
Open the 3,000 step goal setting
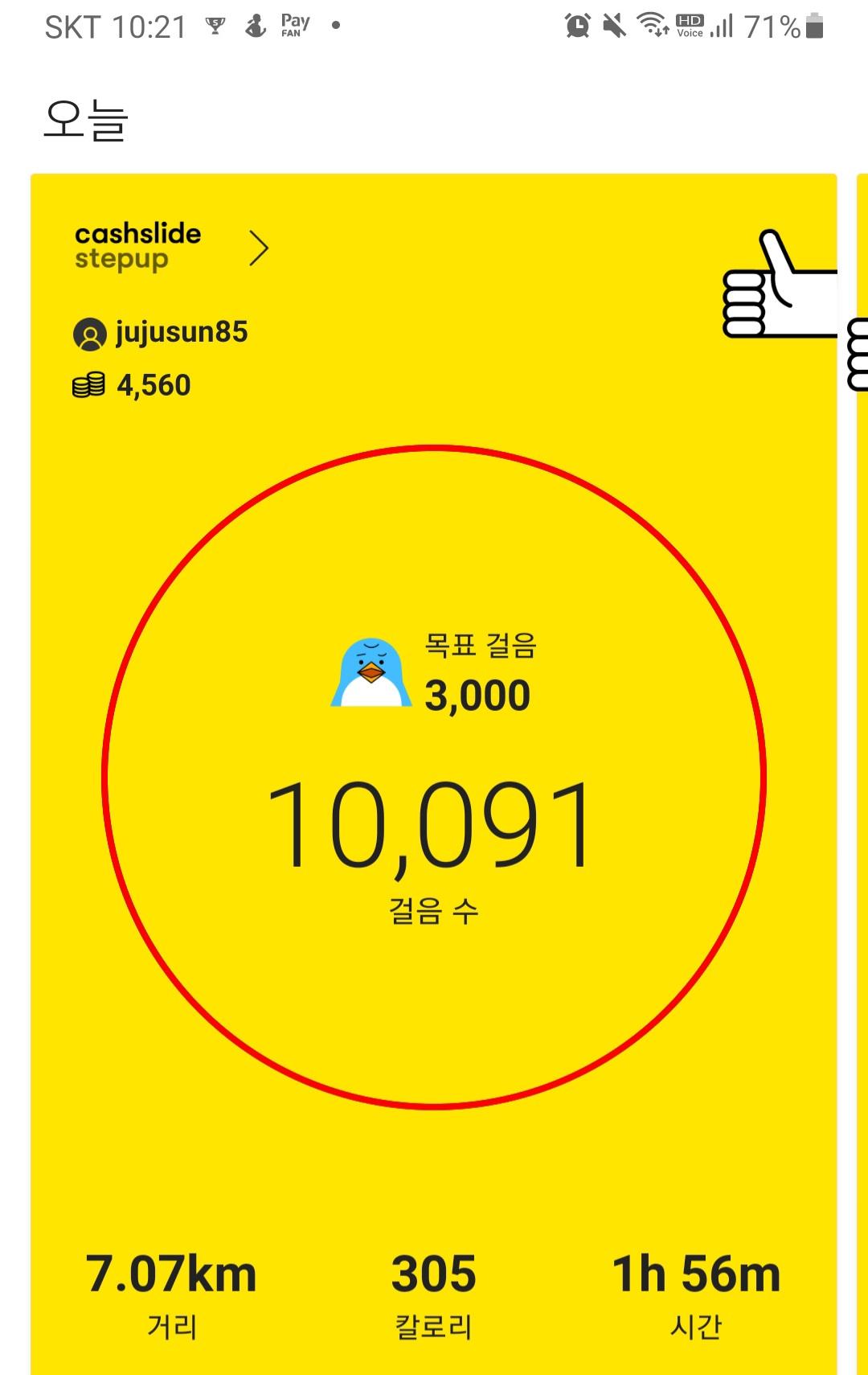[x=477, y=696]
